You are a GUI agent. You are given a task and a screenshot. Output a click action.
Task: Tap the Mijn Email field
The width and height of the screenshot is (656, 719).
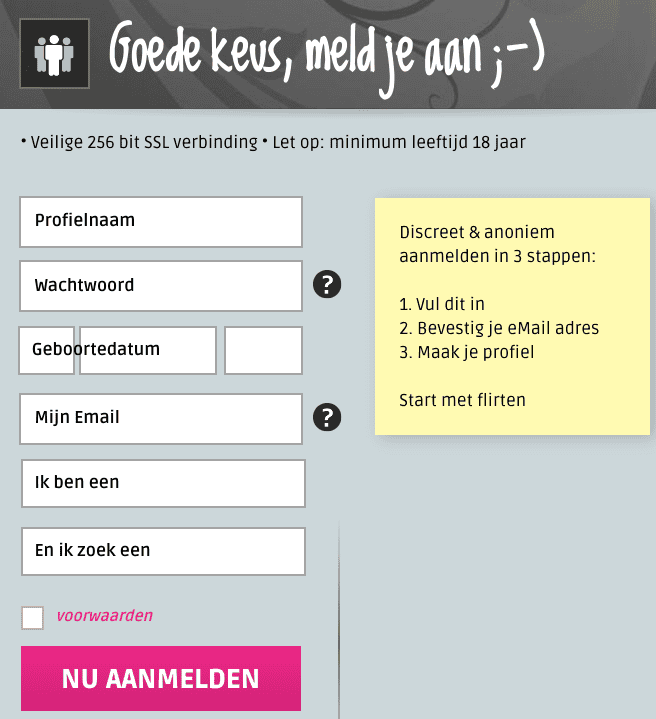[x=161, y=419]
